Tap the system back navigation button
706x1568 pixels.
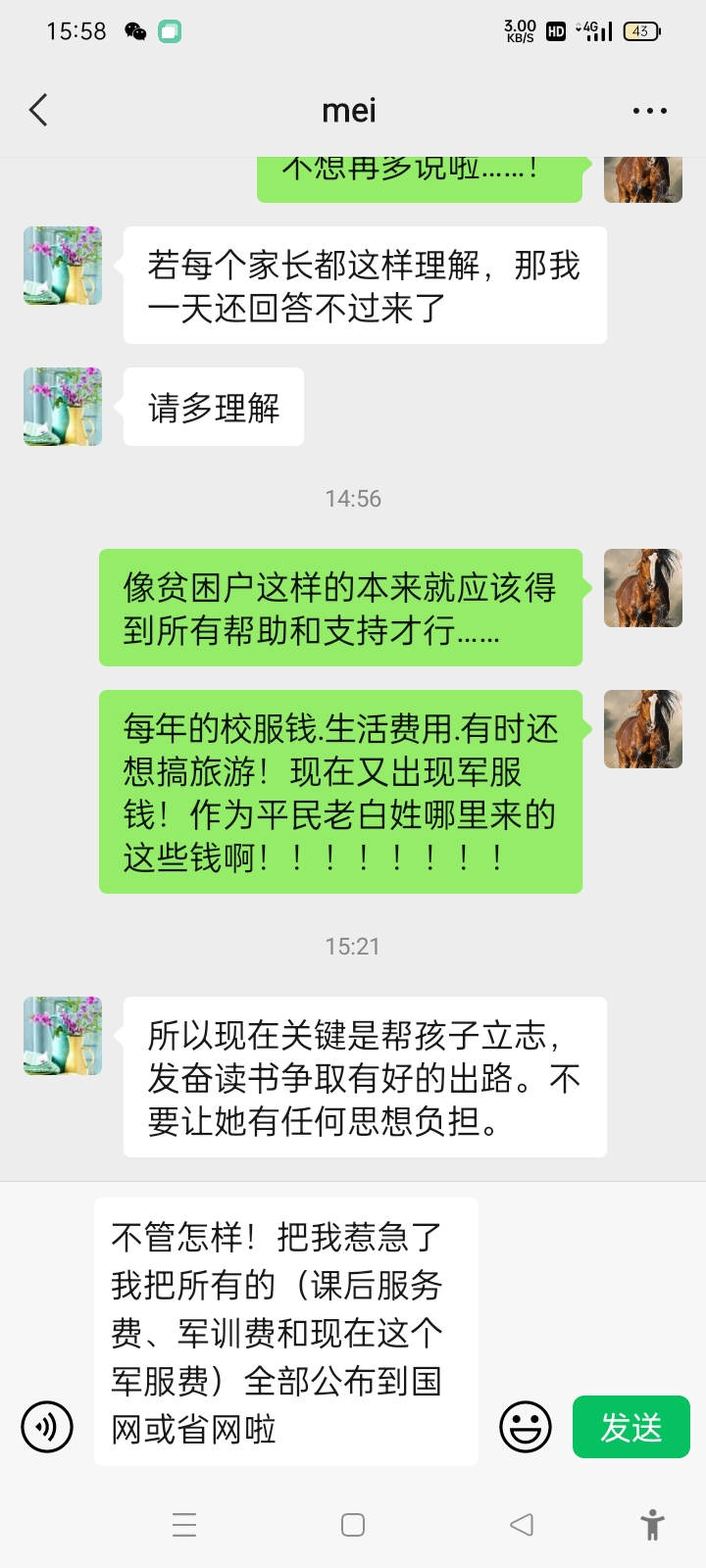tap(522, 1525)
